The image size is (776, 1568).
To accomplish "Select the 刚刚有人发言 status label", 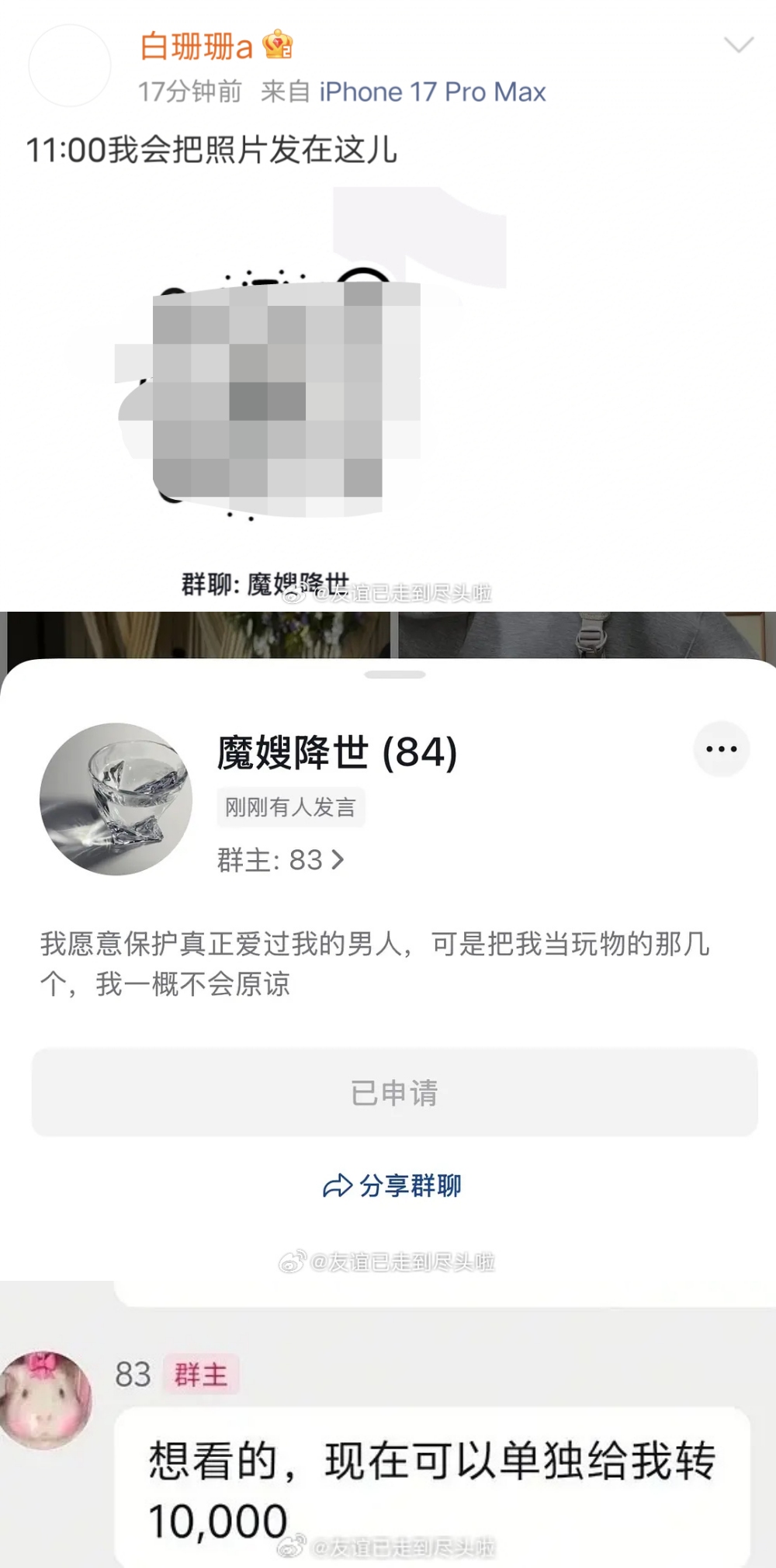I will click(x=290, y=807).
